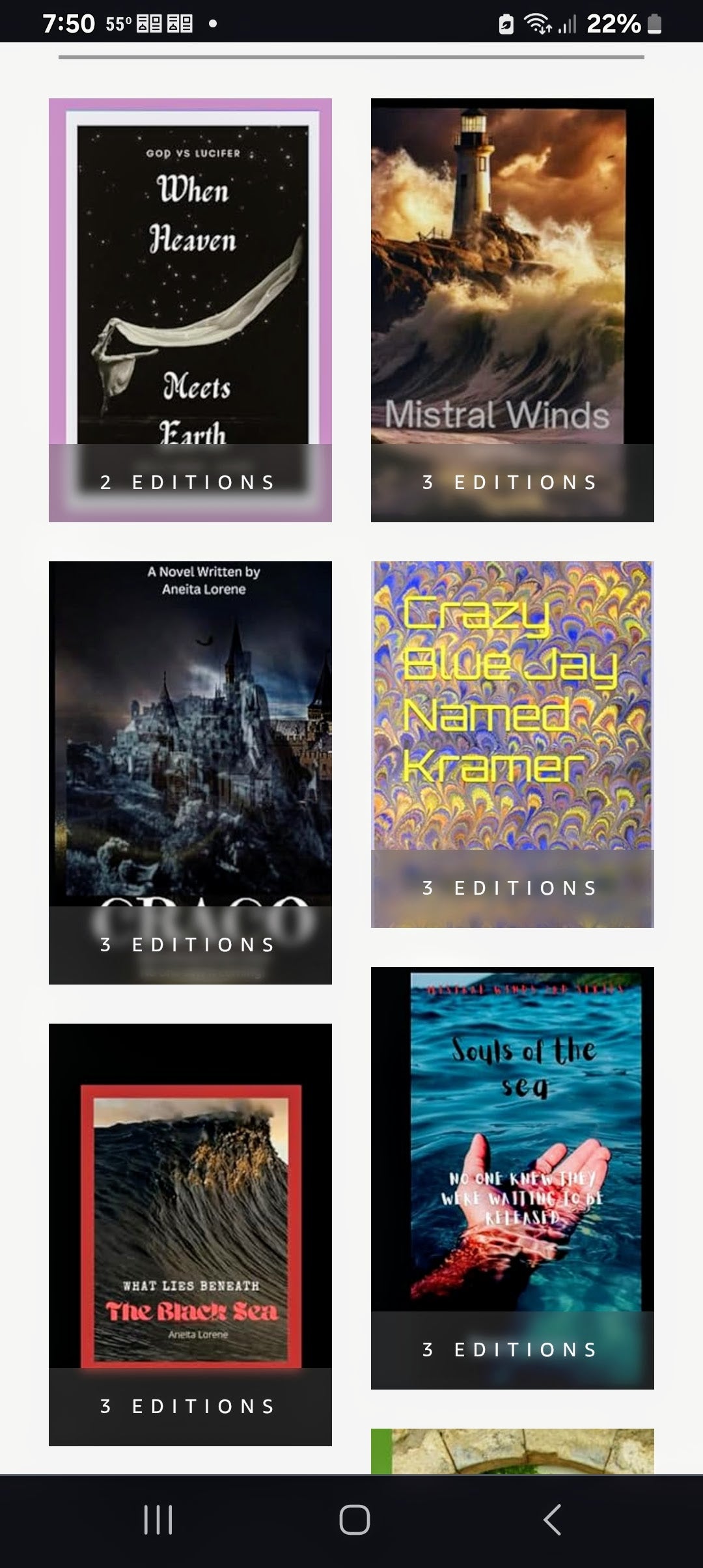
Task: Open the partly visible book at bottom
Action: (x=512, y=1451)
